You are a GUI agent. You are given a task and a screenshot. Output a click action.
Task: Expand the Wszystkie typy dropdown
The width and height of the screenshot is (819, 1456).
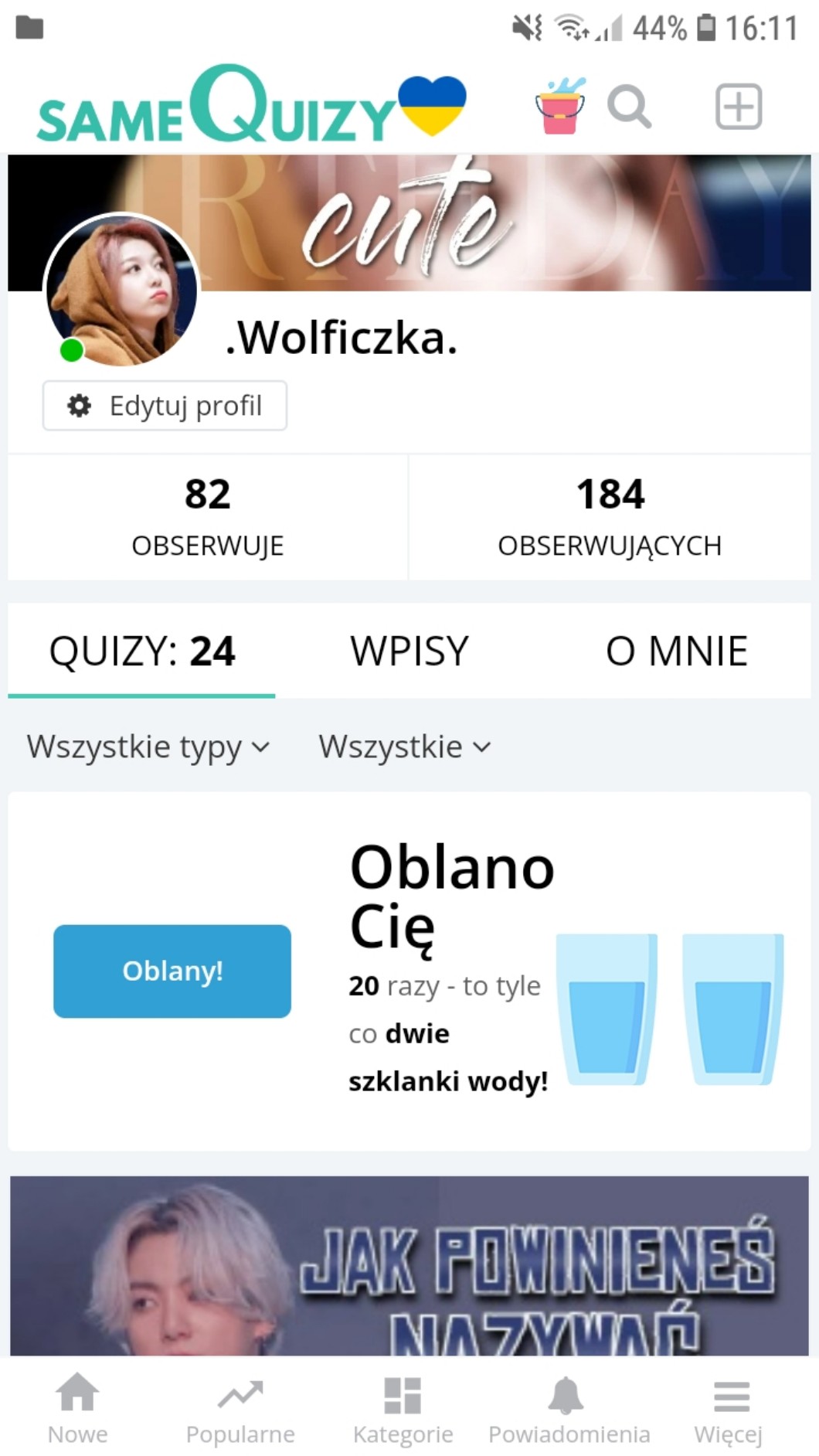(x=148, y=747)
